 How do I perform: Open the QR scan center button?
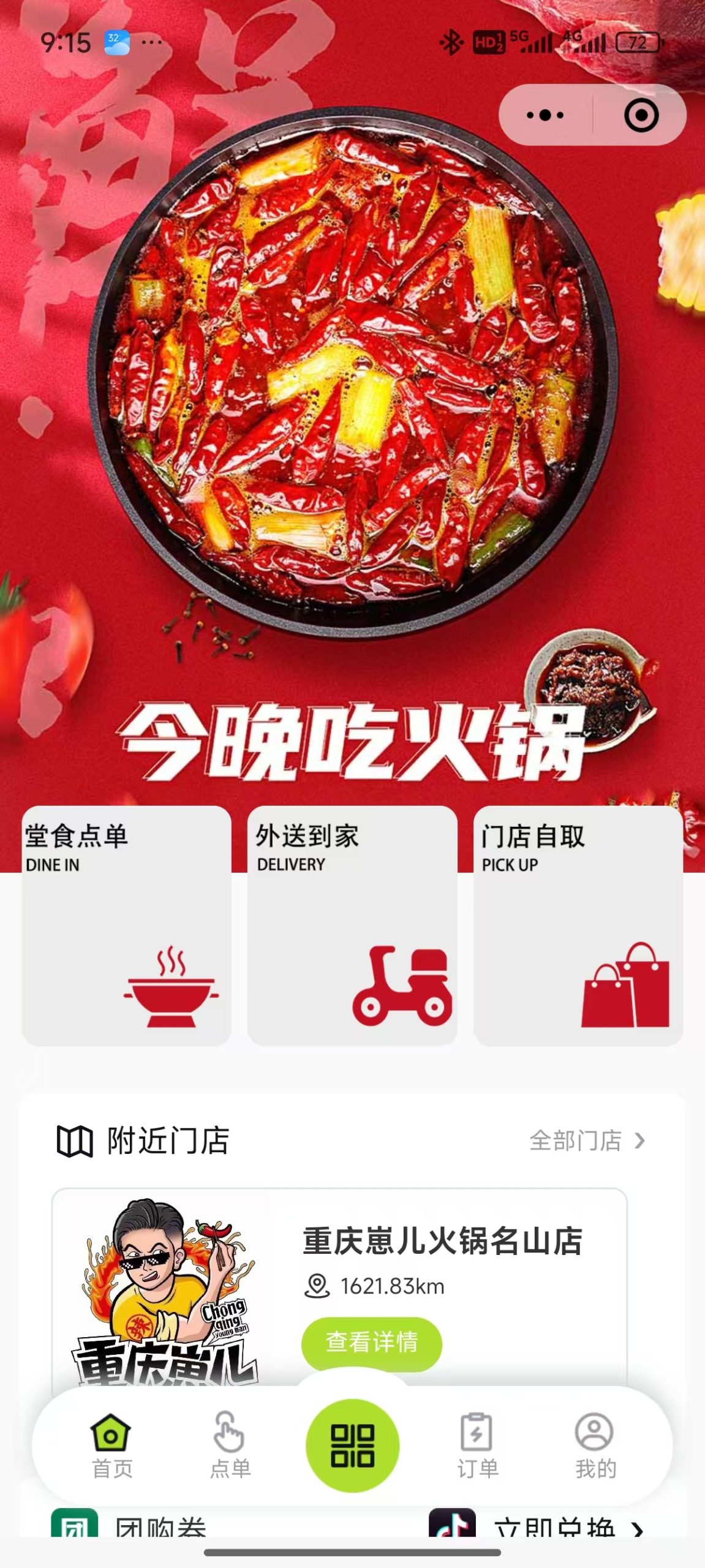click(352, 1445)
